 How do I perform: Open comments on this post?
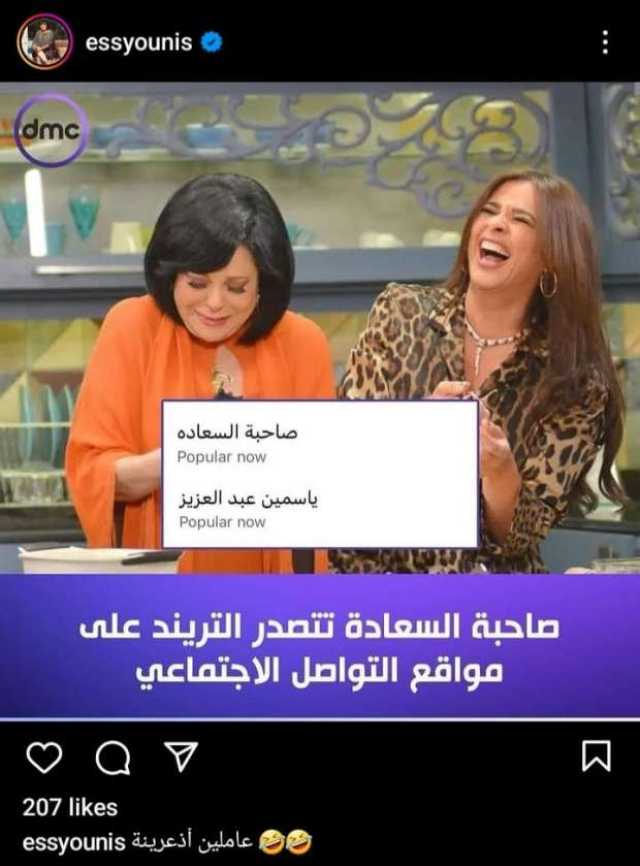pos(111,761)
